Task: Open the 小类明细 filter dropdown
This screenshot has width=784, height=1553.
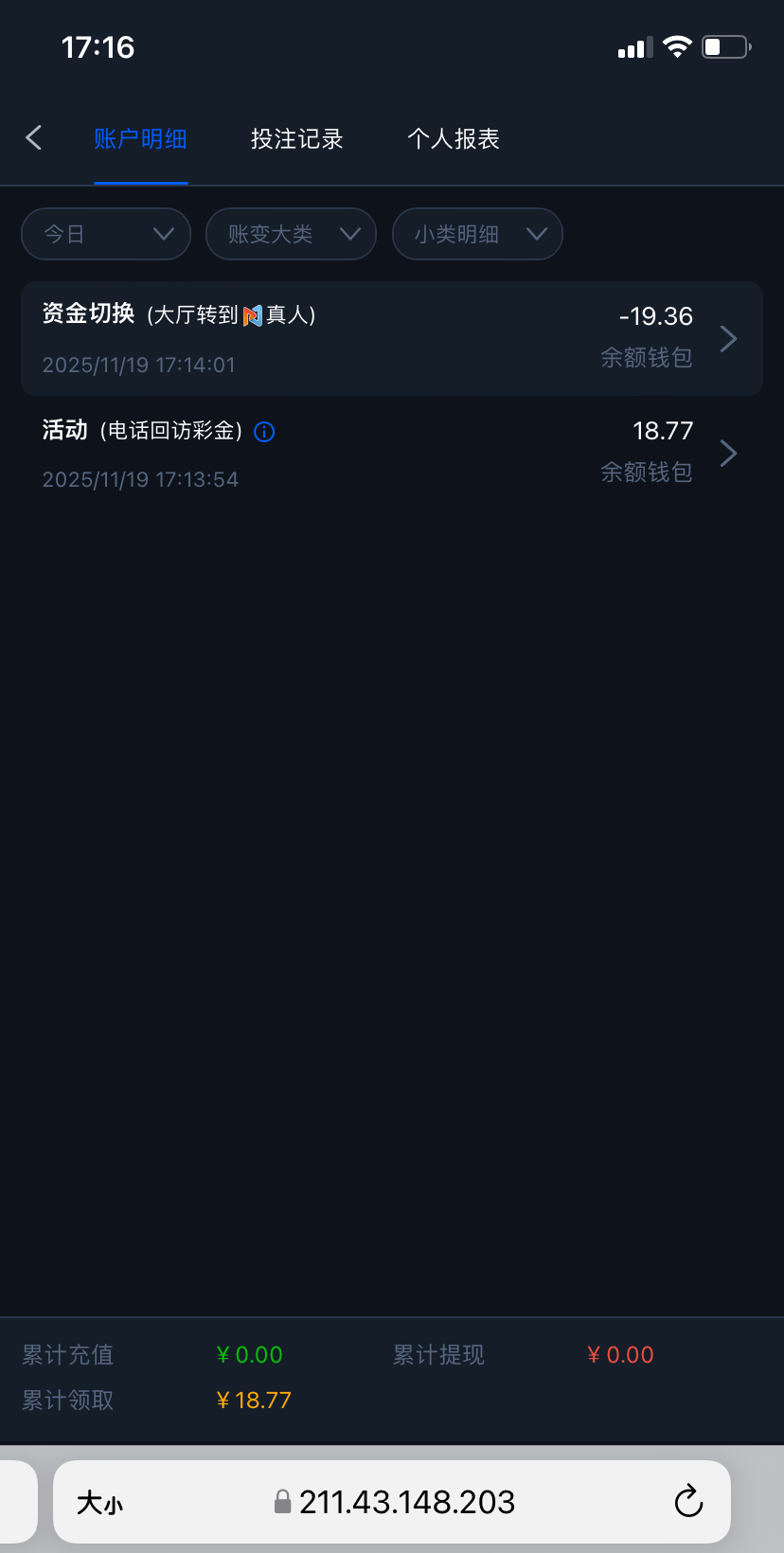Action: coord(477,234)
